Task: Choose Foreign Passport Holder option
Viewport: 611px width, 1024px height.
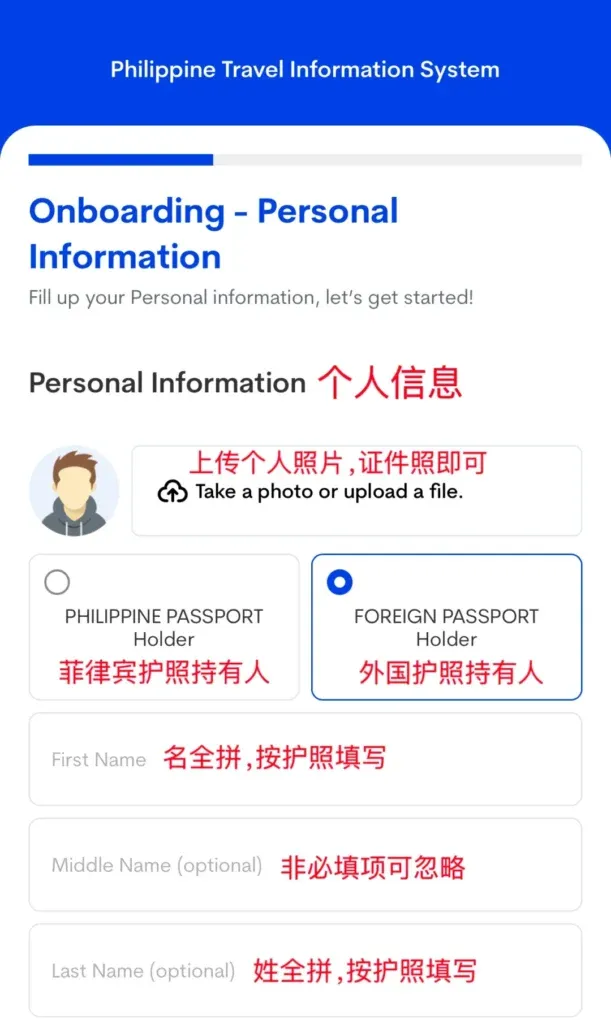Action: point(446,627)
